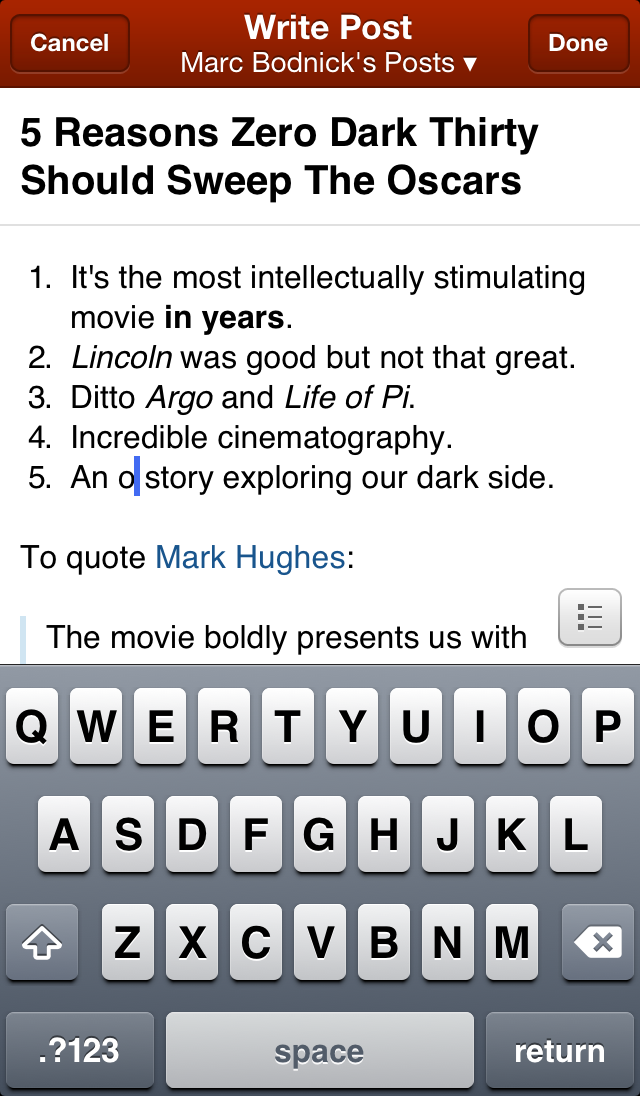Tap Done to finish the post
This screenshot has height=1096, width=640.
pyautogui.click(x=577, y=43)
